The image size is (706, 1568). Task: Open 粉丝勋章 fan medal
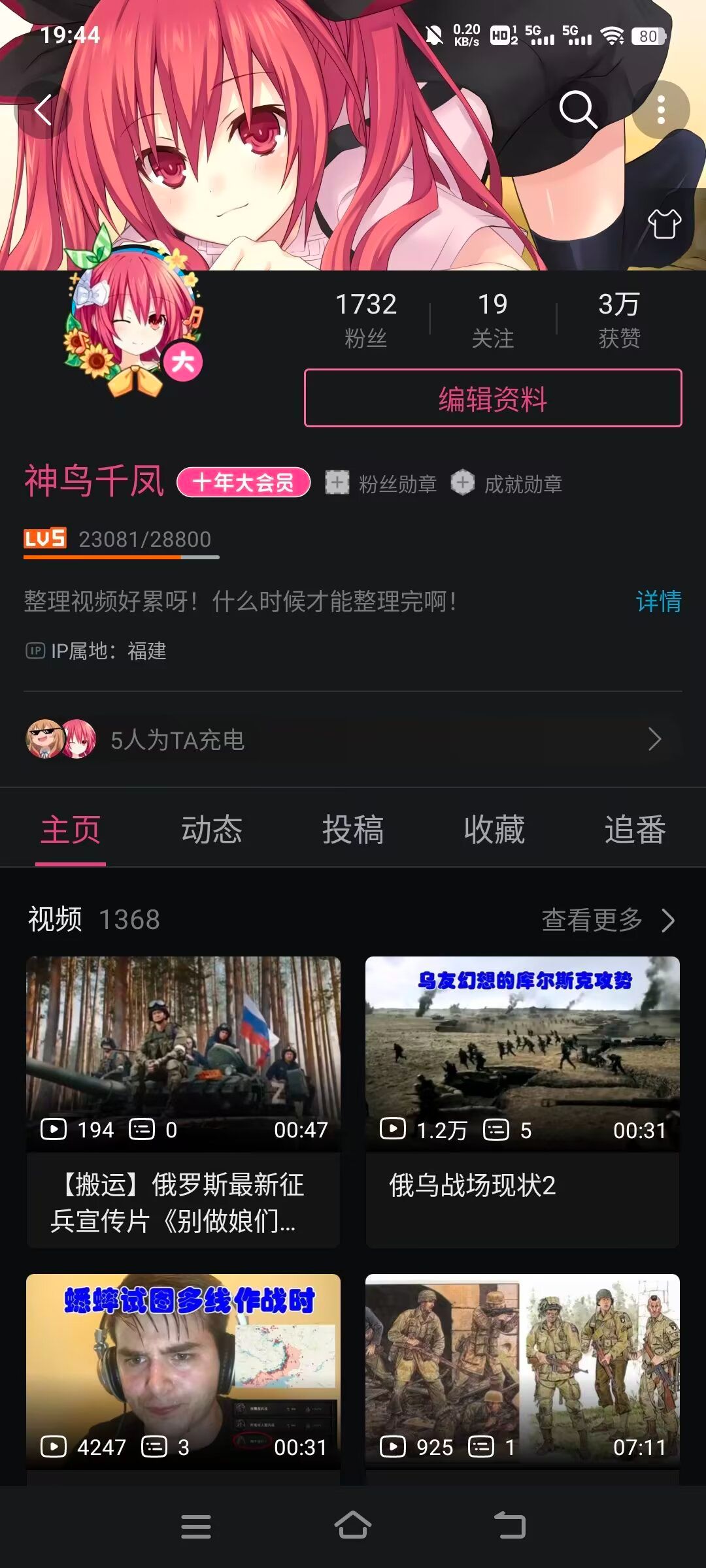[382, 484]
